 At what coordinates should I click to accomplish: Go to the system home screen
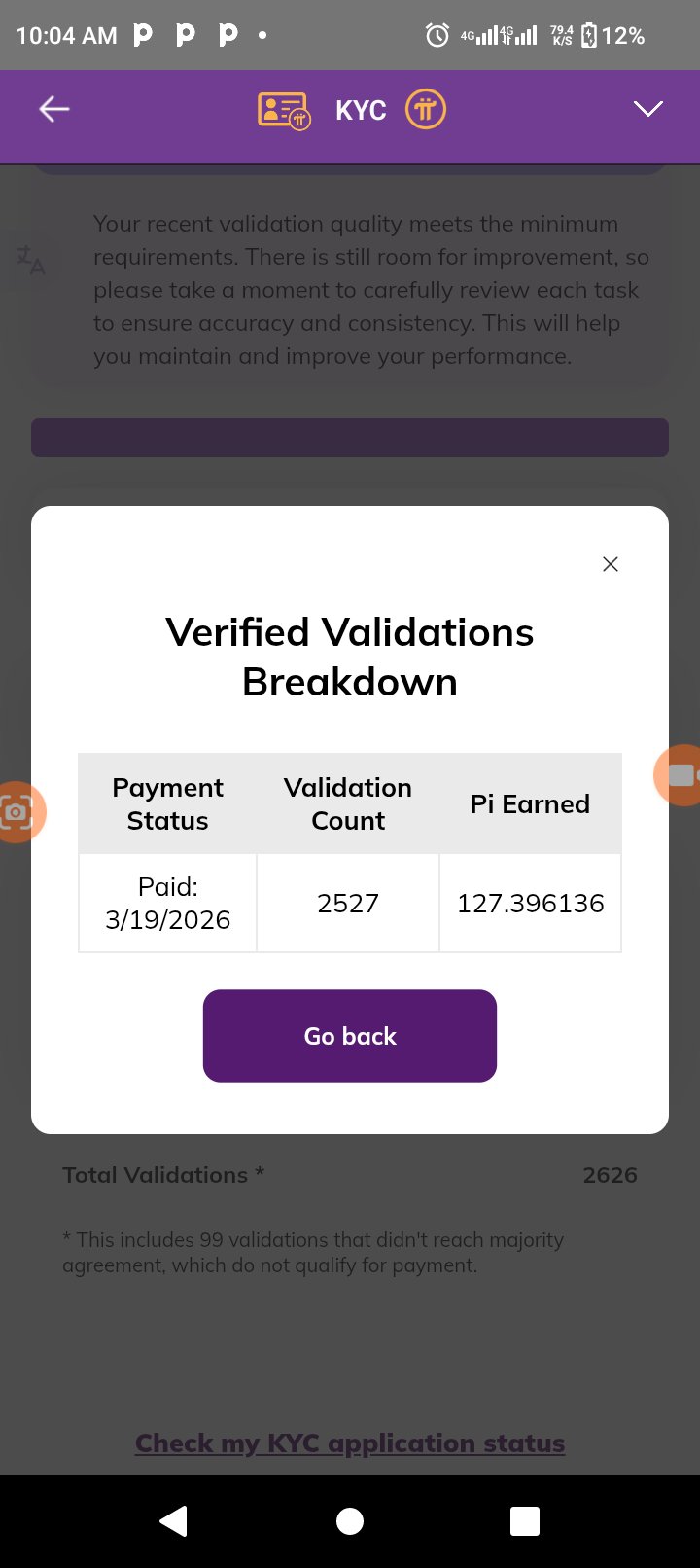(350, 1521)
